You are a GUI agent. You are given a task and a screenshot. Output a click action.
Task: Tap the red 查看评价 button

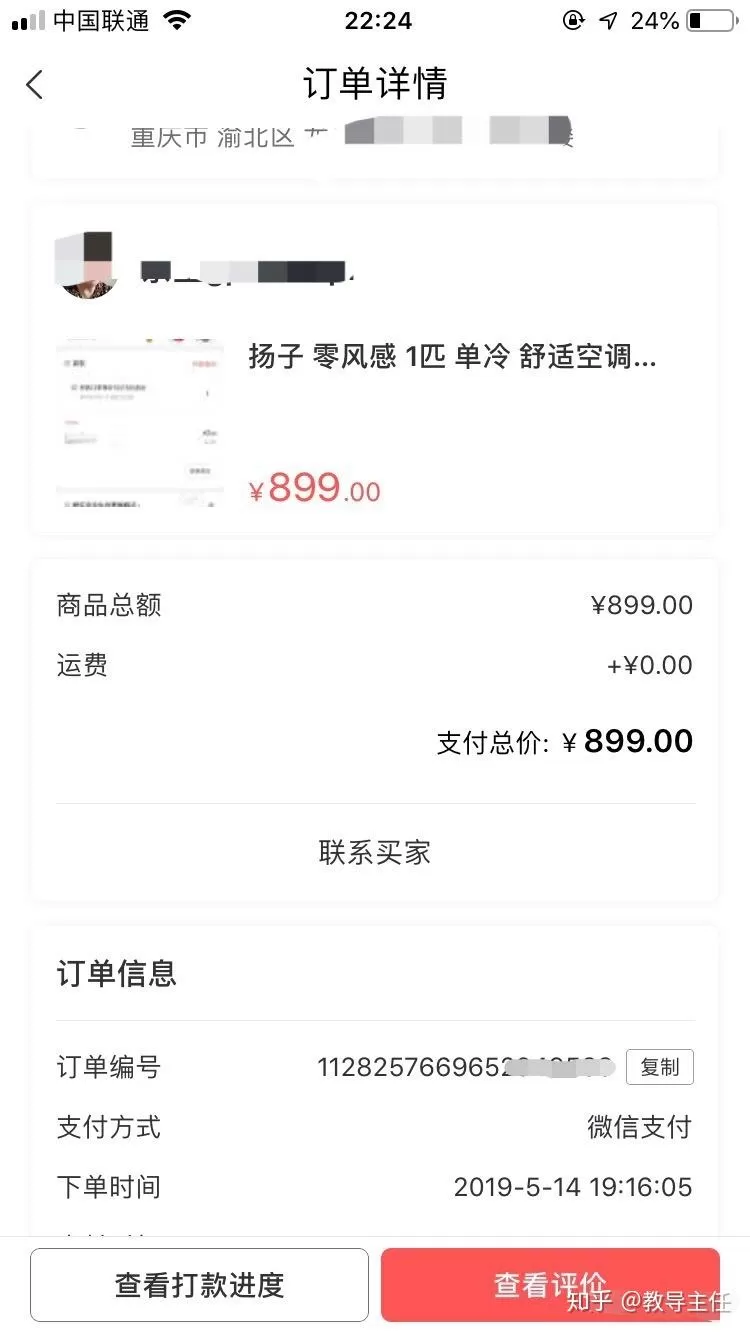click(x=548, y=1285)
